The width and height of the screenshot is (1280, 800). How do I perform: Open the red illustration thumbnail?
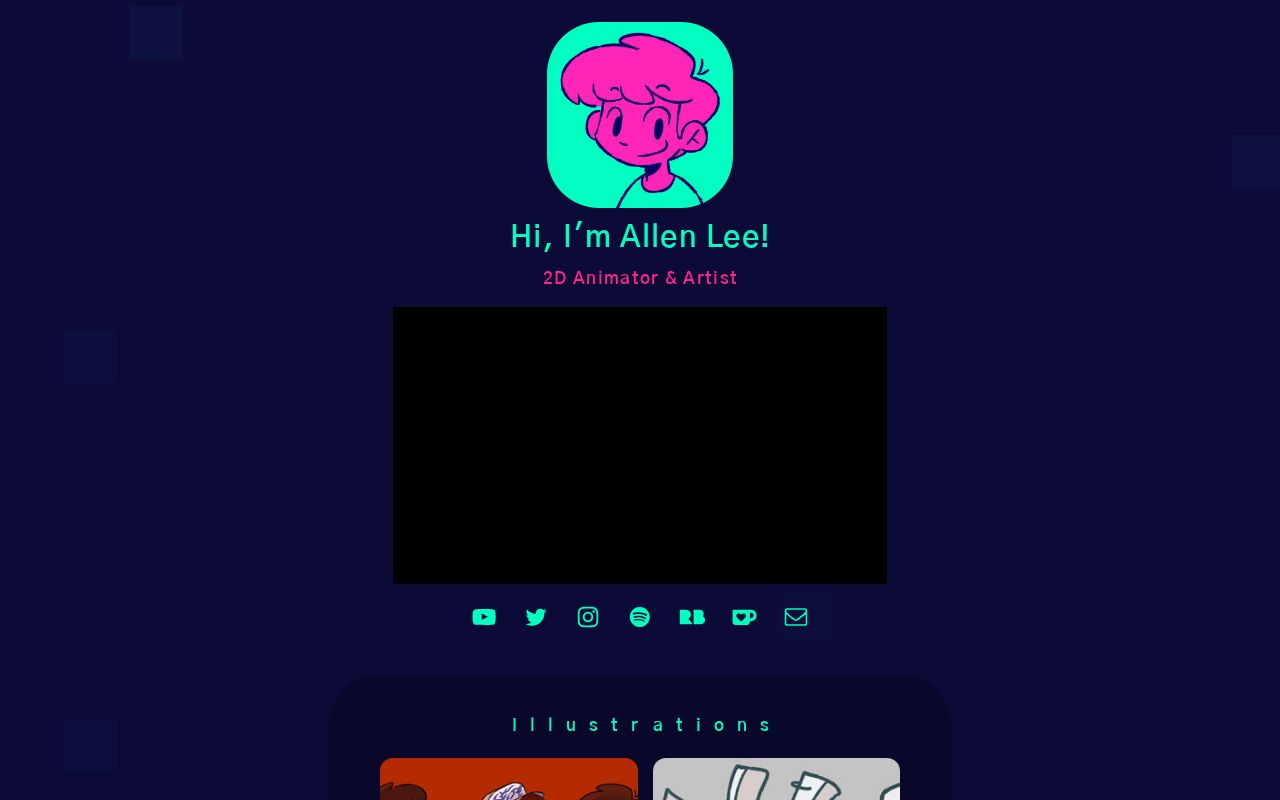pos(509,780)
